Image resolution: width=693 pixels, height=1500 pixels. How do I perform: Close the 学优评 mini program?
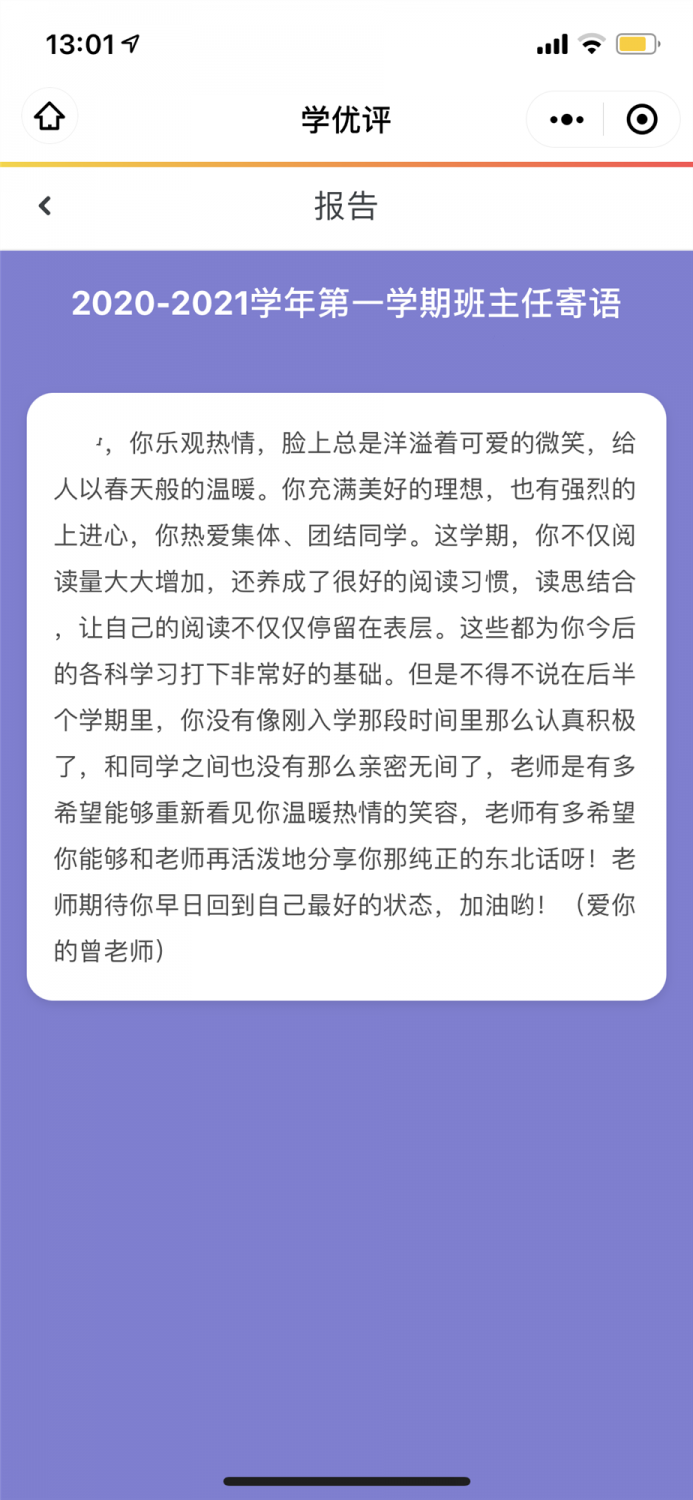[641, 120]
